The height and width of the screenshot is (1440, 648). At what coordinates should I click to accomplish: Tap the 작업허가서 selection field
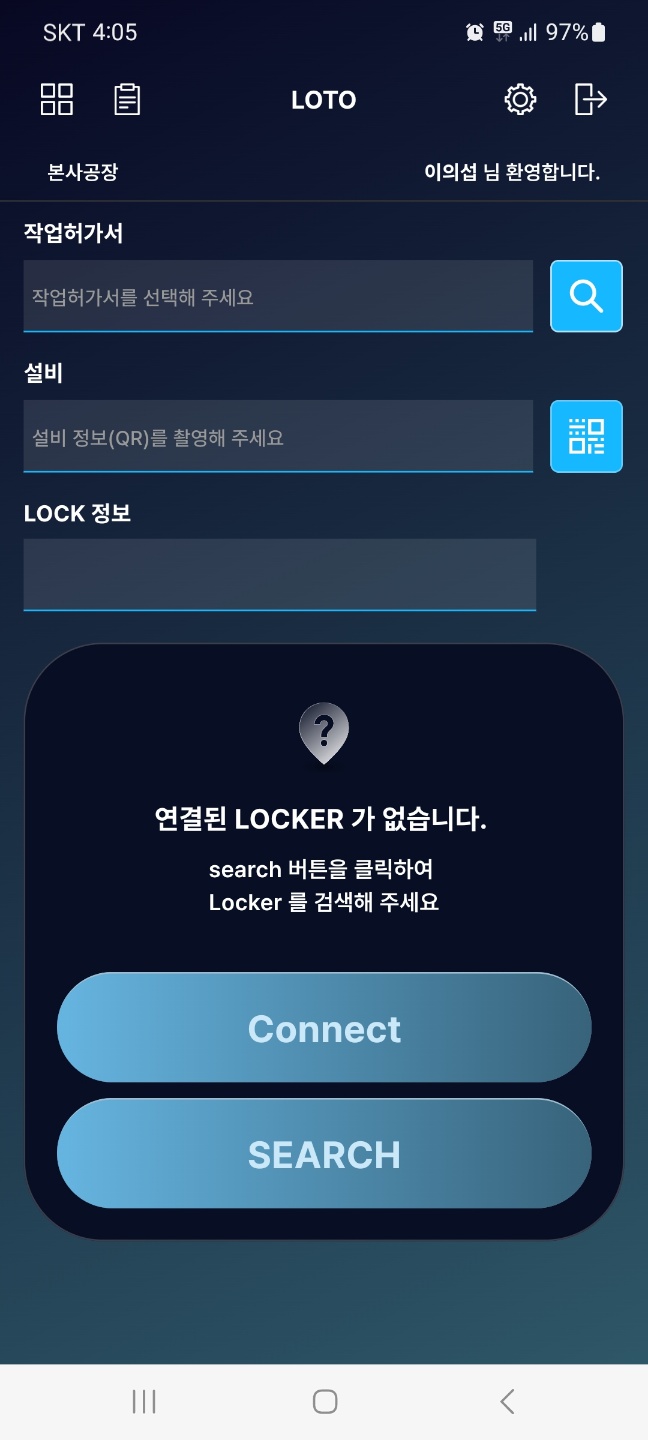(278, 296)
